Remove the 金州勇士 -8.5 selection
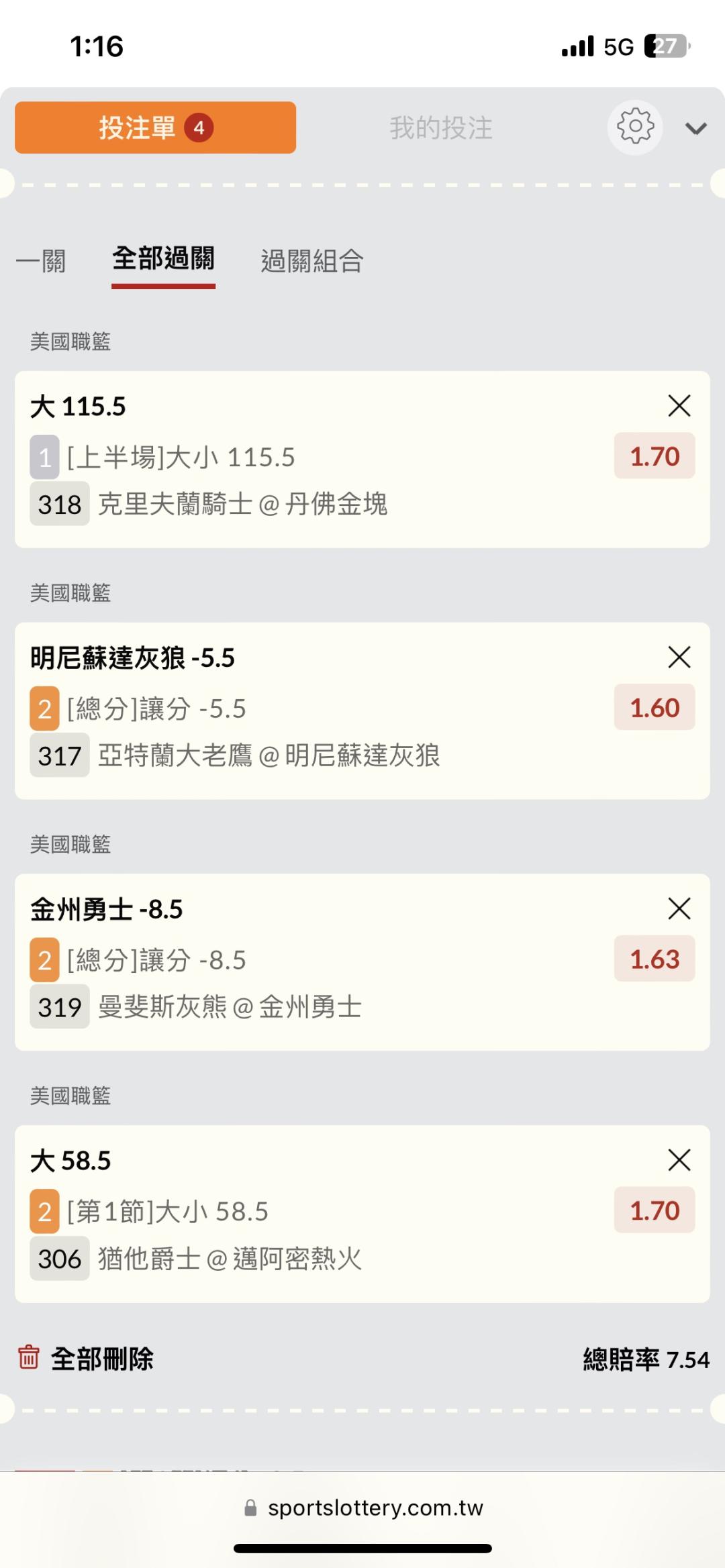Screen dimensions: 725x1568 pyautogui.click(x=679, y=909)
